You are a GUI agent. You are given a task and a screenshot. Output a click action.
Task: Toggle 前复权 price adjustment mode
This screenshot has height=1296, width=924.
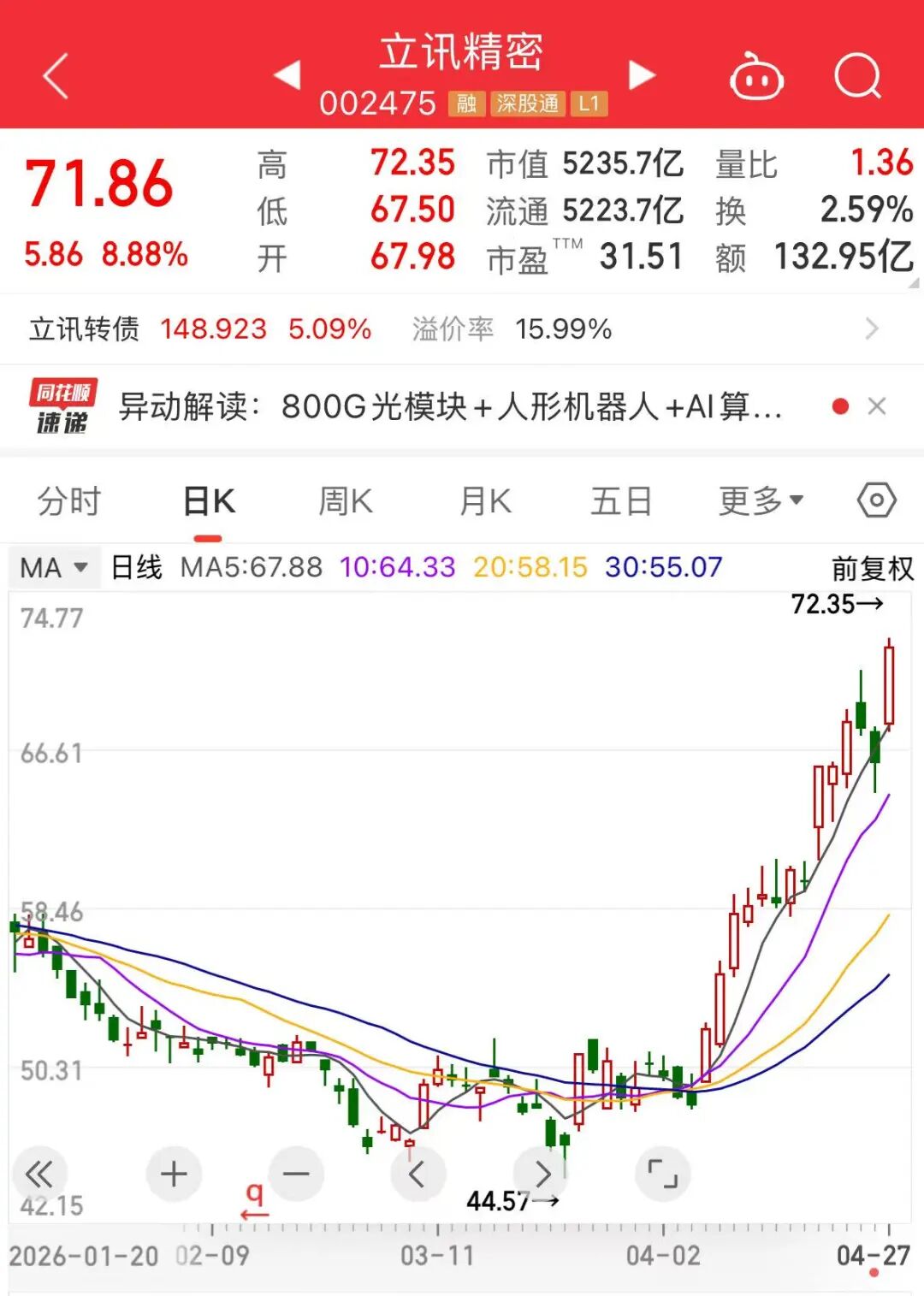click(x=871, y=567)
